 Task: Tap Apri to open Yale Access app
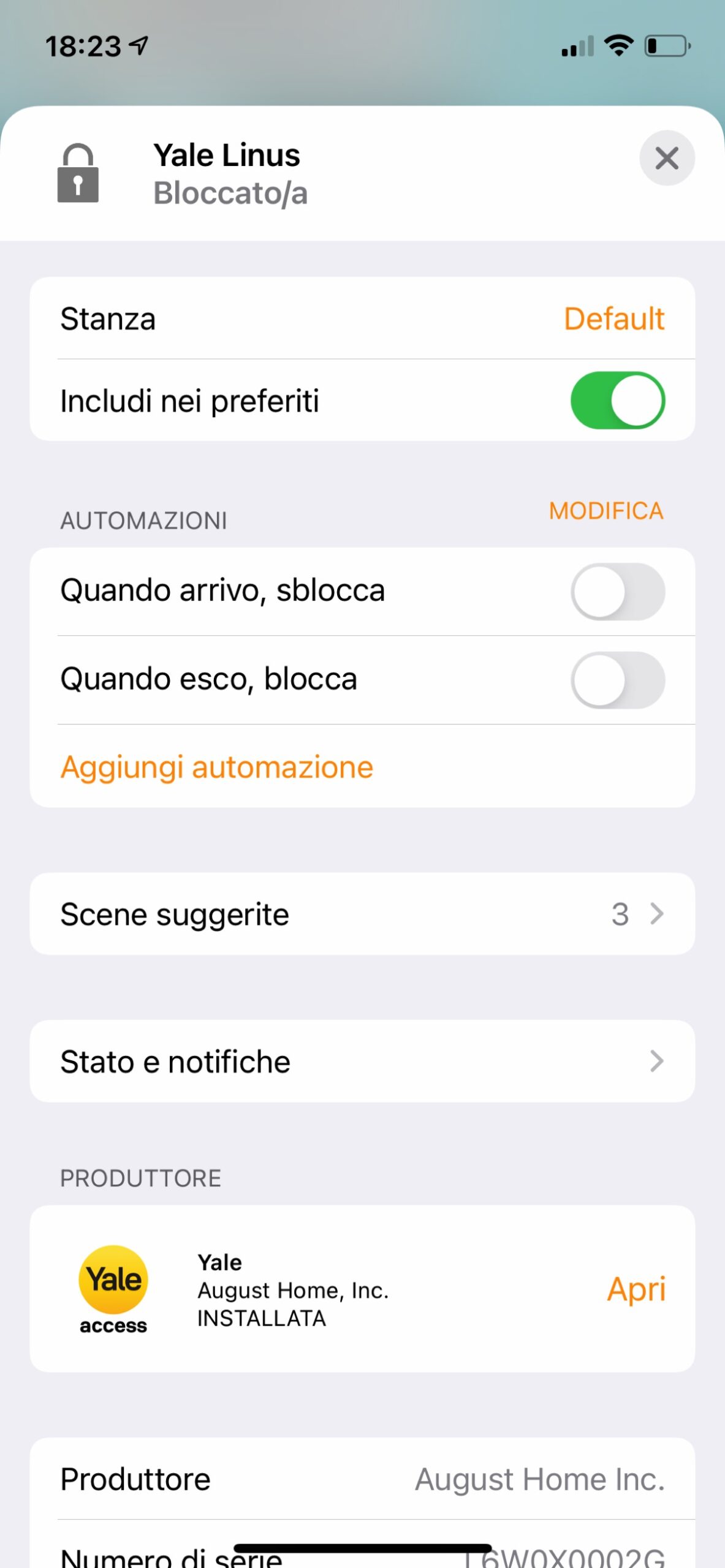pos(636,1289)
